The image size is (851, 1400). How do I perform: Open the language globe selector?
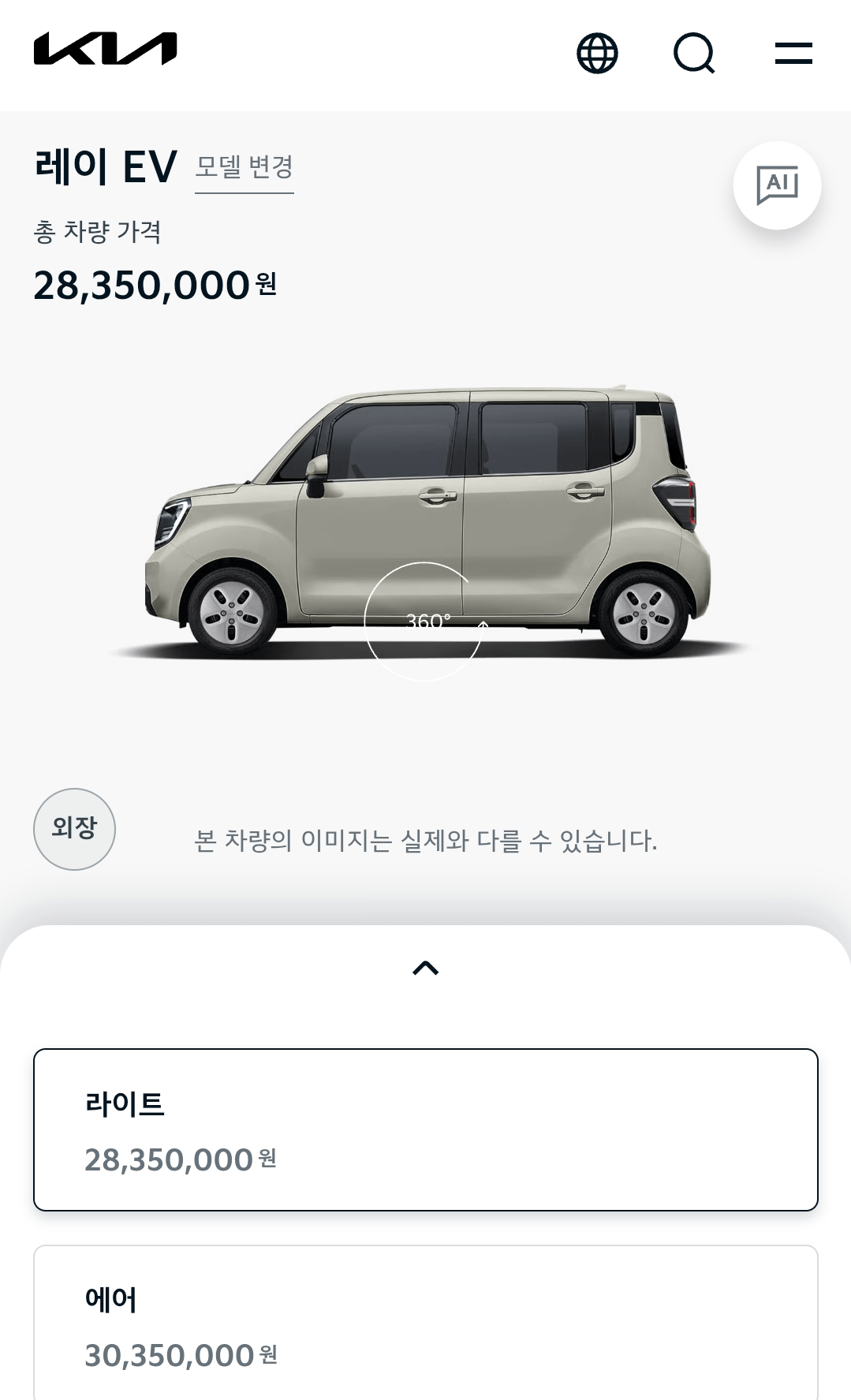[597, 54]
